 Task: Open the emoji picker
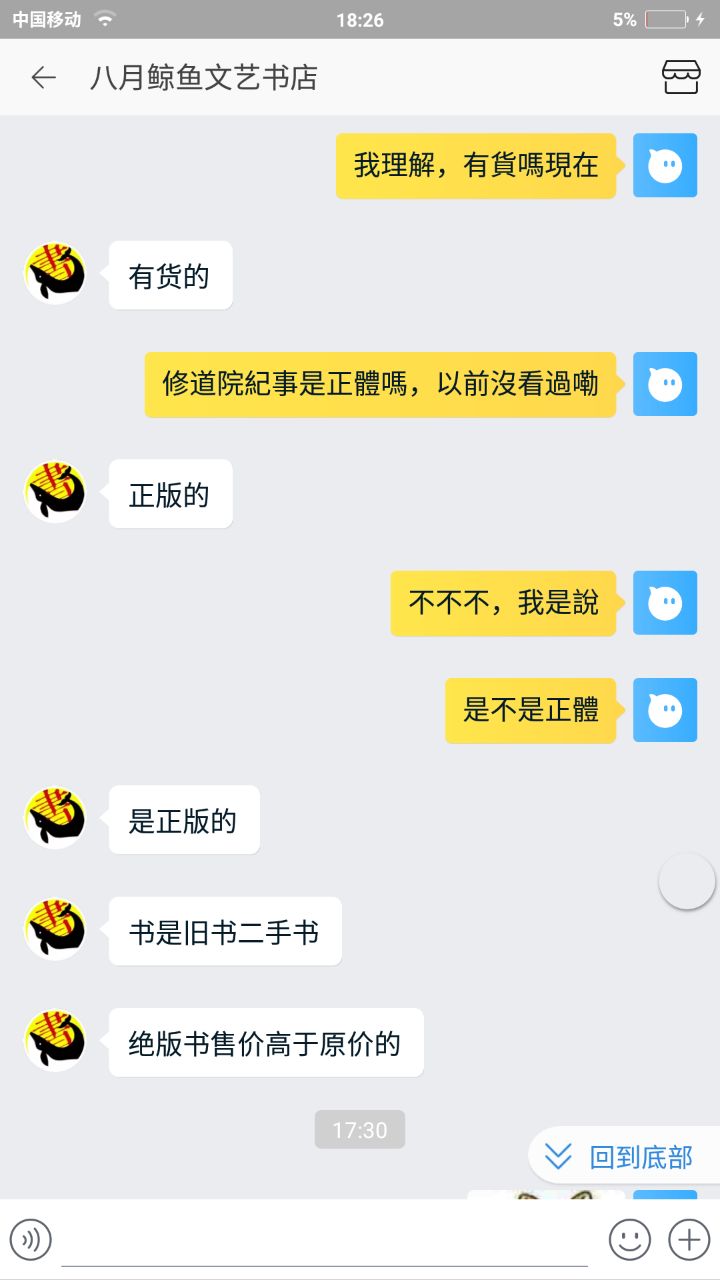[x=629, y=1240]
